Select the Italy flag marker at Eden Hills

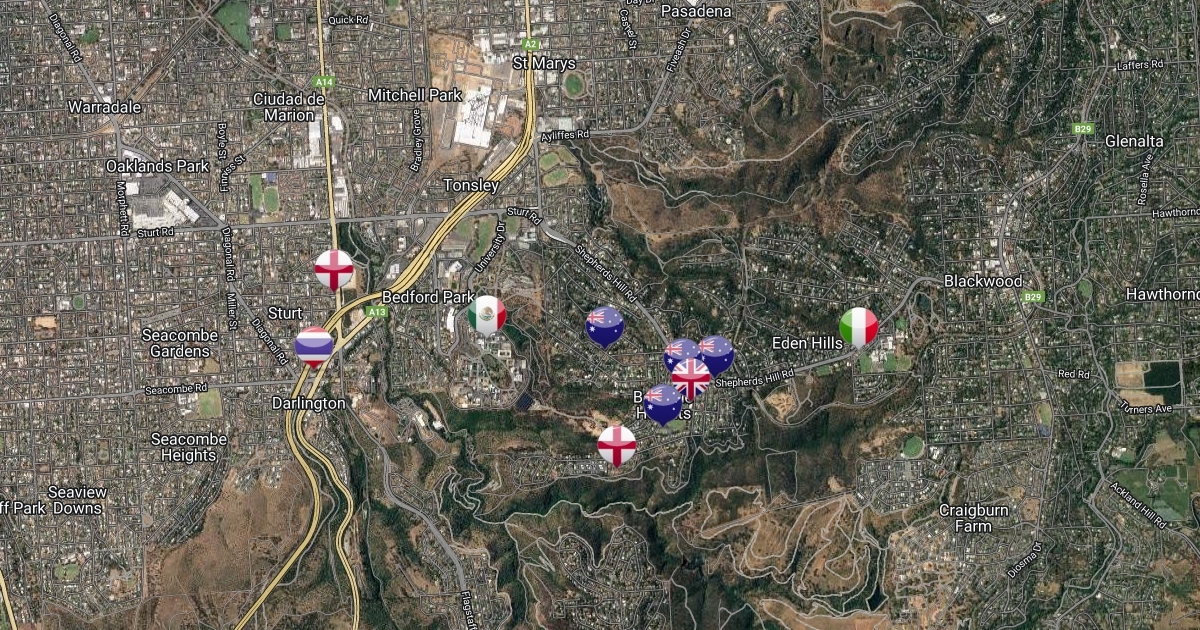(x=858, y=326)
